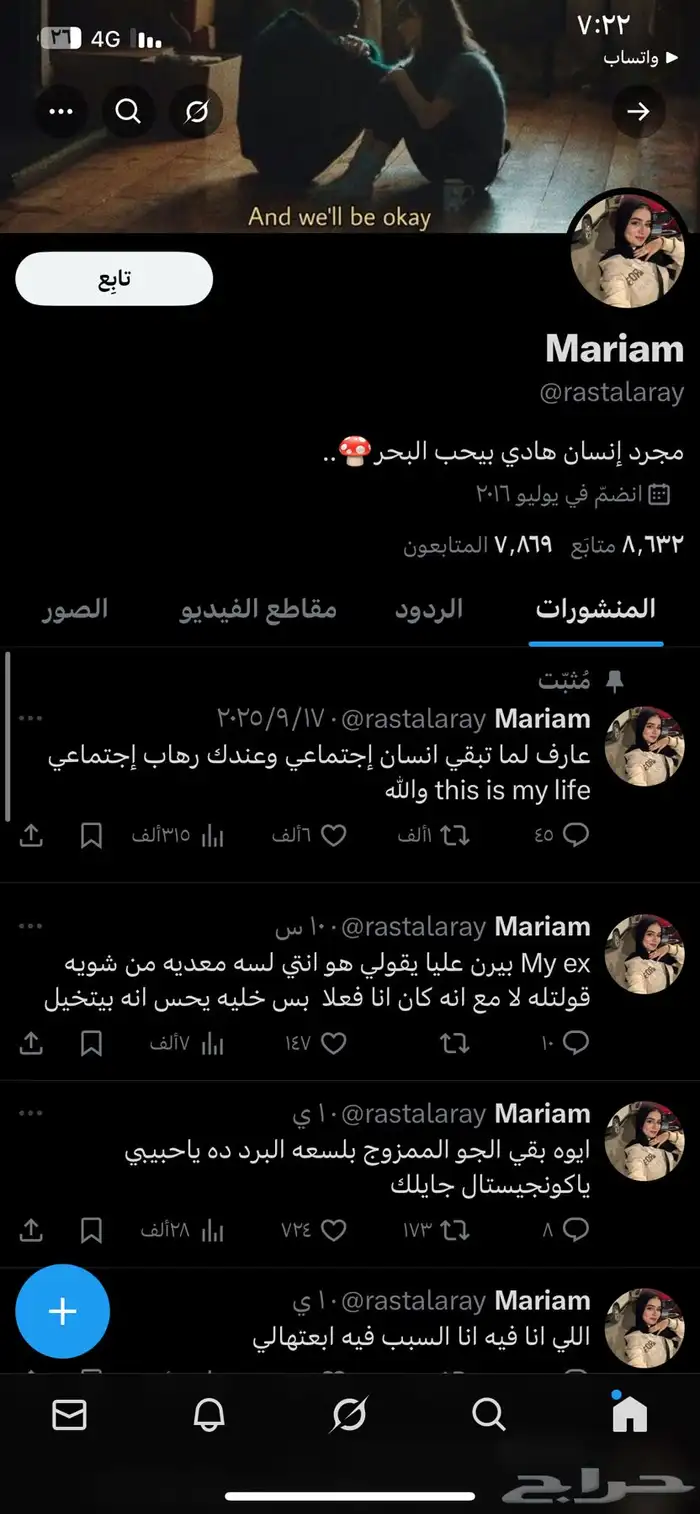Go back using the header arrow
This screenshot has height=1514, width=700.
tap(638, 111)
